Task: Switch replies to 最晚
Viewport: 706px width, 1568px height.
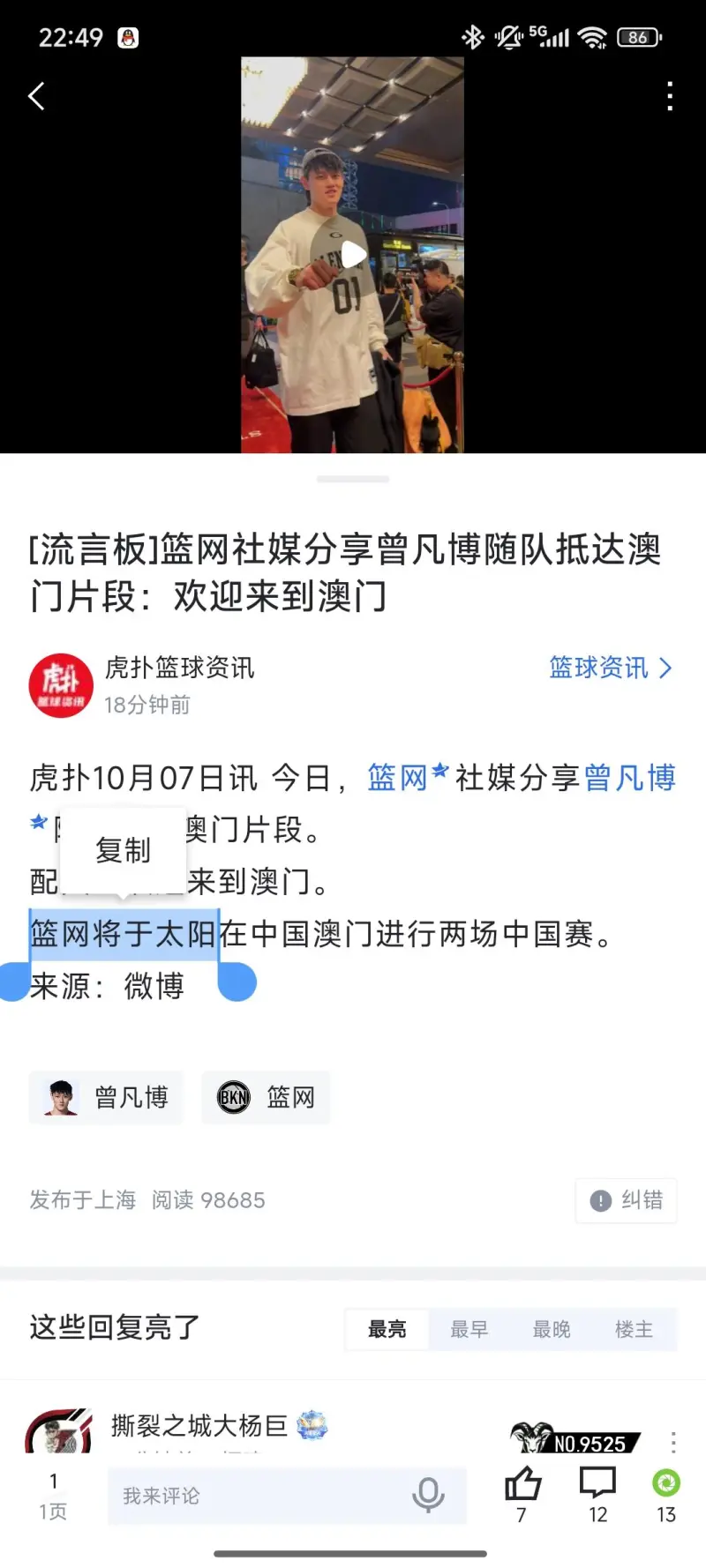Action: [551, 1329]
